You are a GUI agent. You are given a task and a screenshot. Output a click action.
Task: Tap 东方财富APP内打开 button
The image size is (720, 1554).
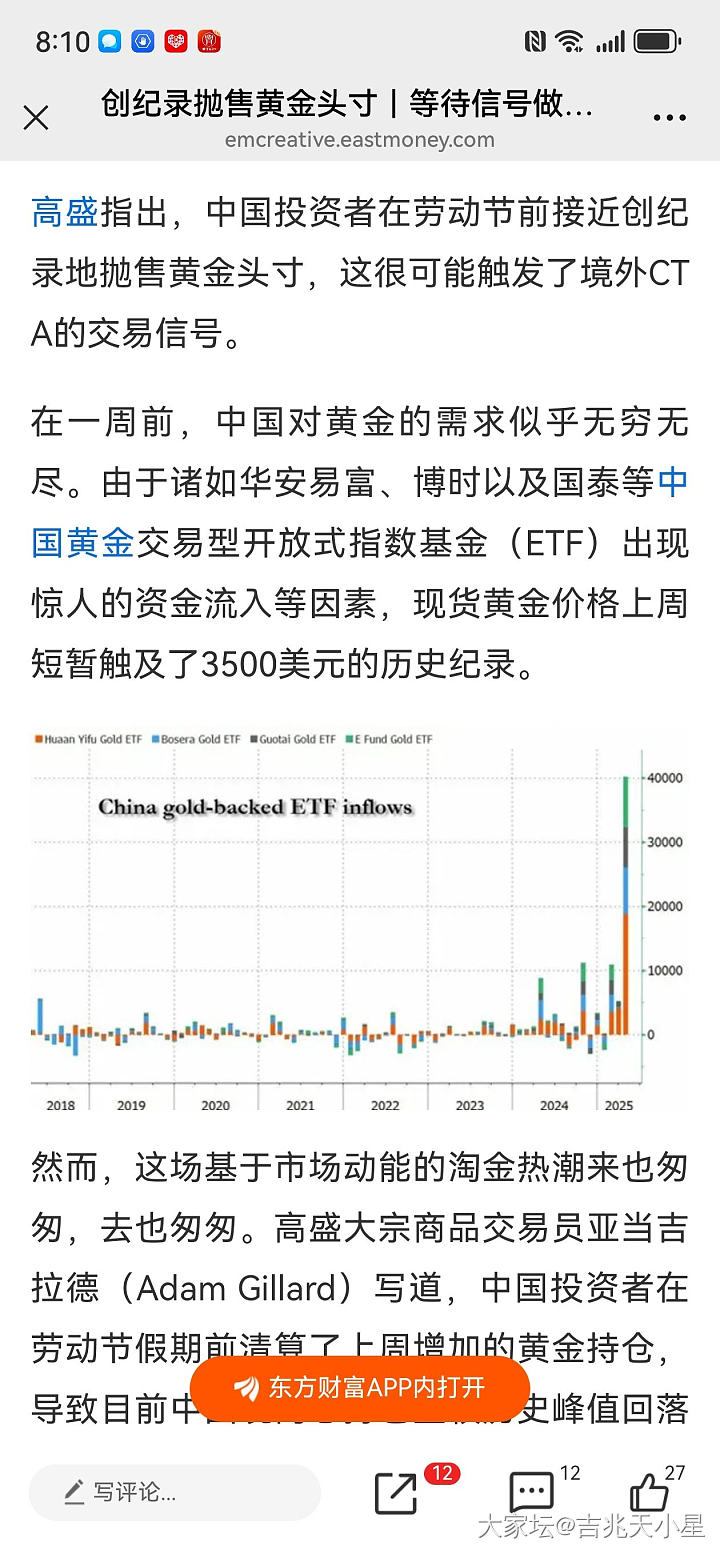[359, 1388]
